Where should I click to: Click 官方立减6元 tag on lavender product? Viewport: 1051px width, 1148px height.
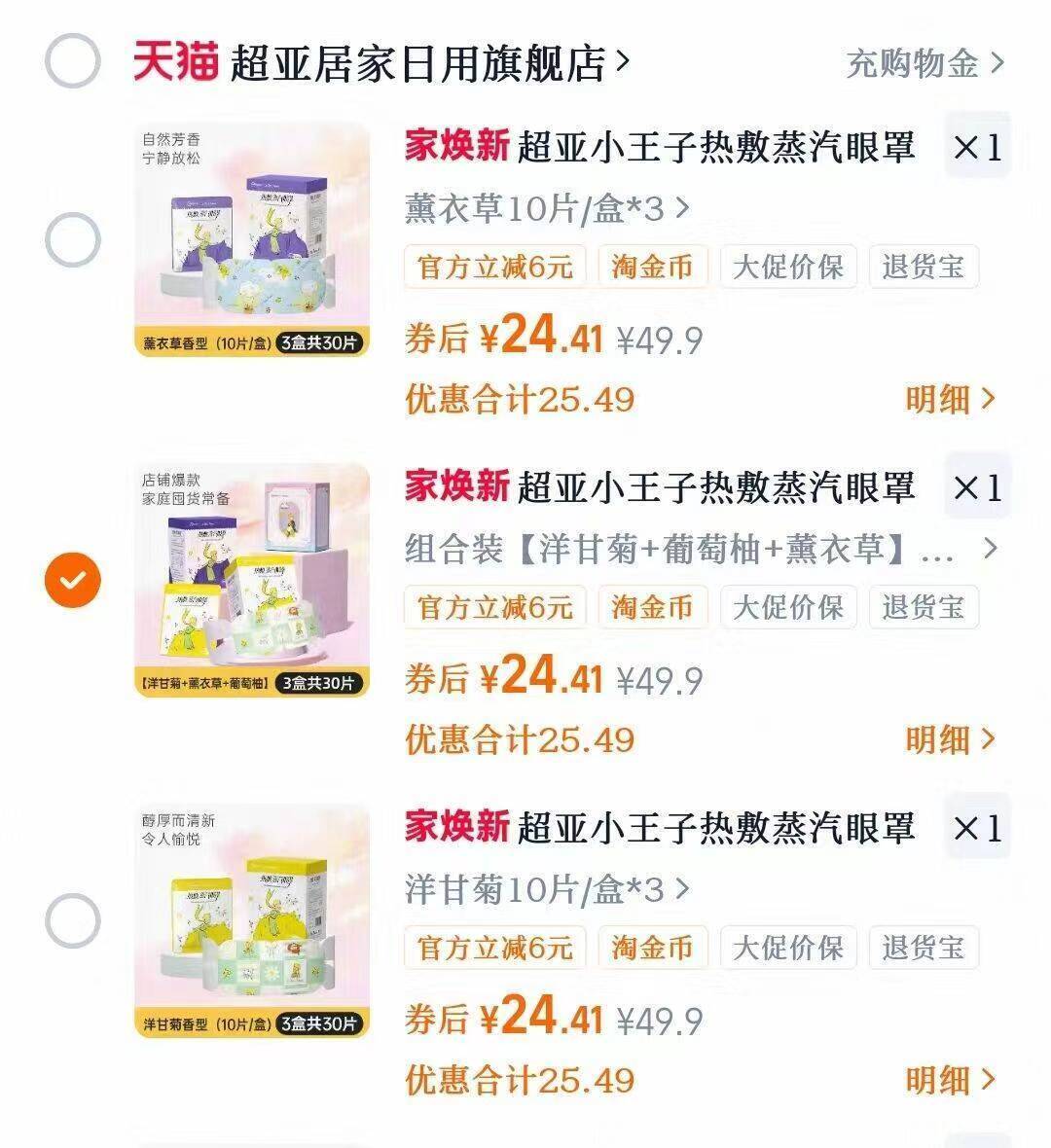point(494,266)
